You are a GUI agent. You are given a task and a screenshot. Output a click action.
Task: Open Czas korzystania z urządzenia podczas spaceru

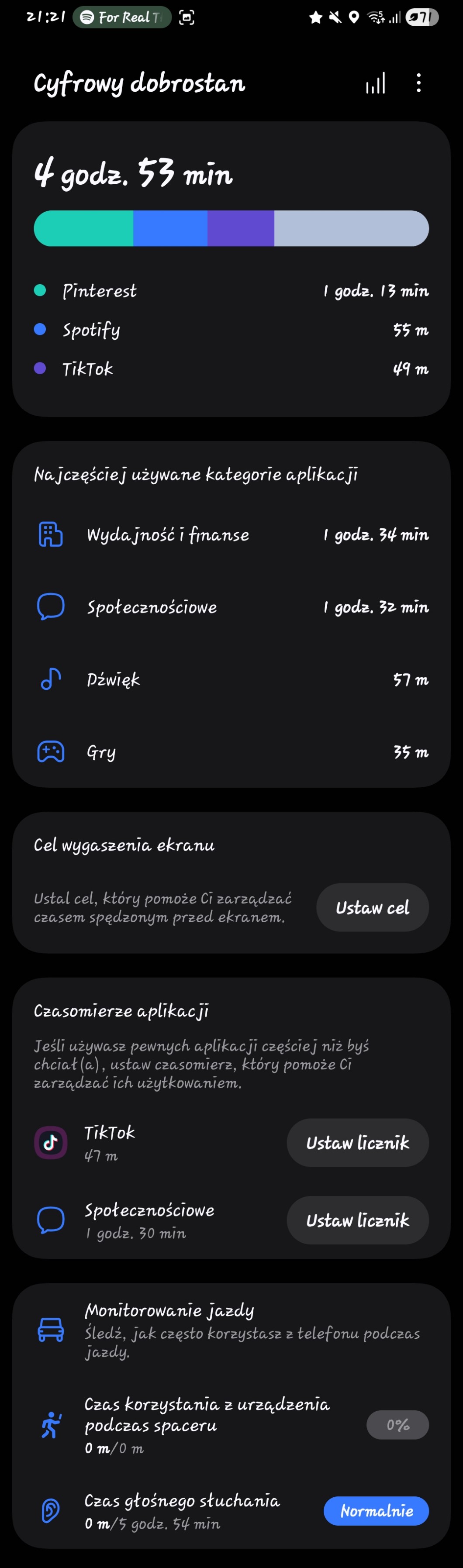pos(207,1425)
